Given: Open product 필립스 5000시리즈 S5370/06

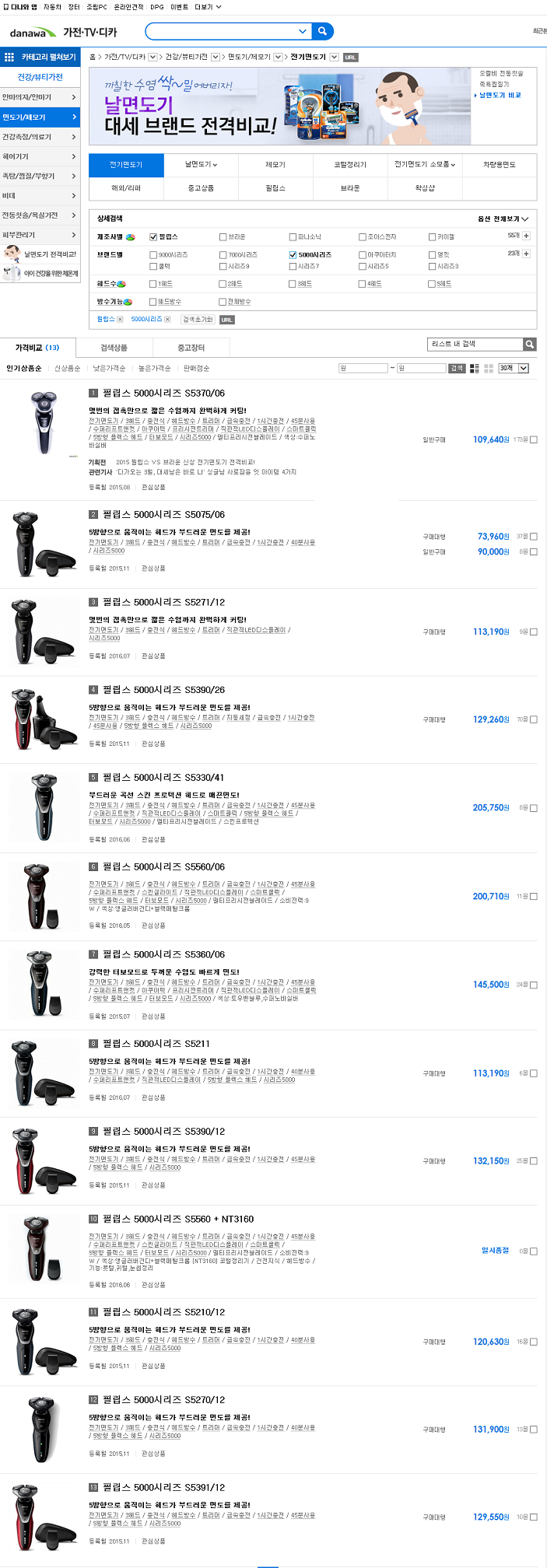Looking at the screenshot, I should (x=164, y=394).
